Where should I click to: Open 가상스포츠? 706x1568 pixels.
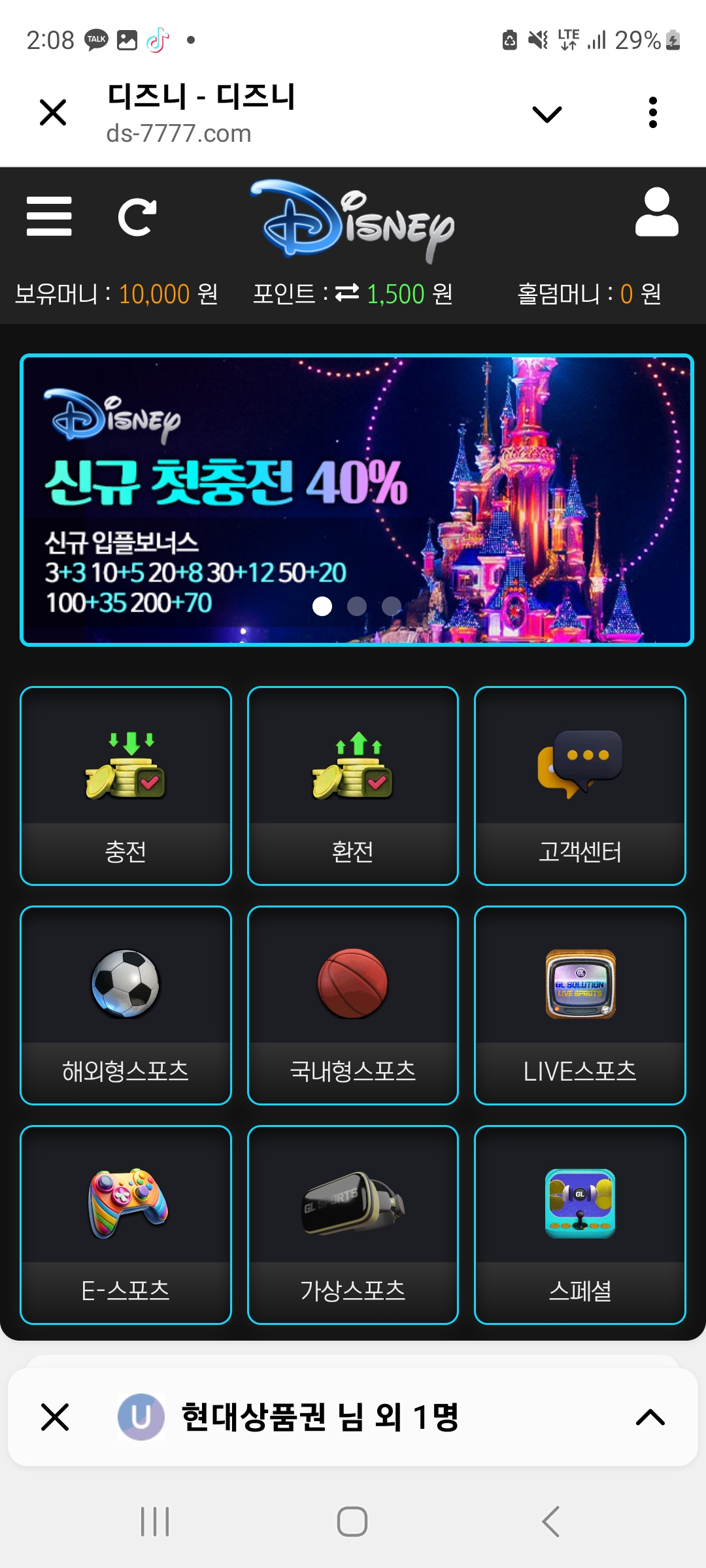coord(352,1224)
